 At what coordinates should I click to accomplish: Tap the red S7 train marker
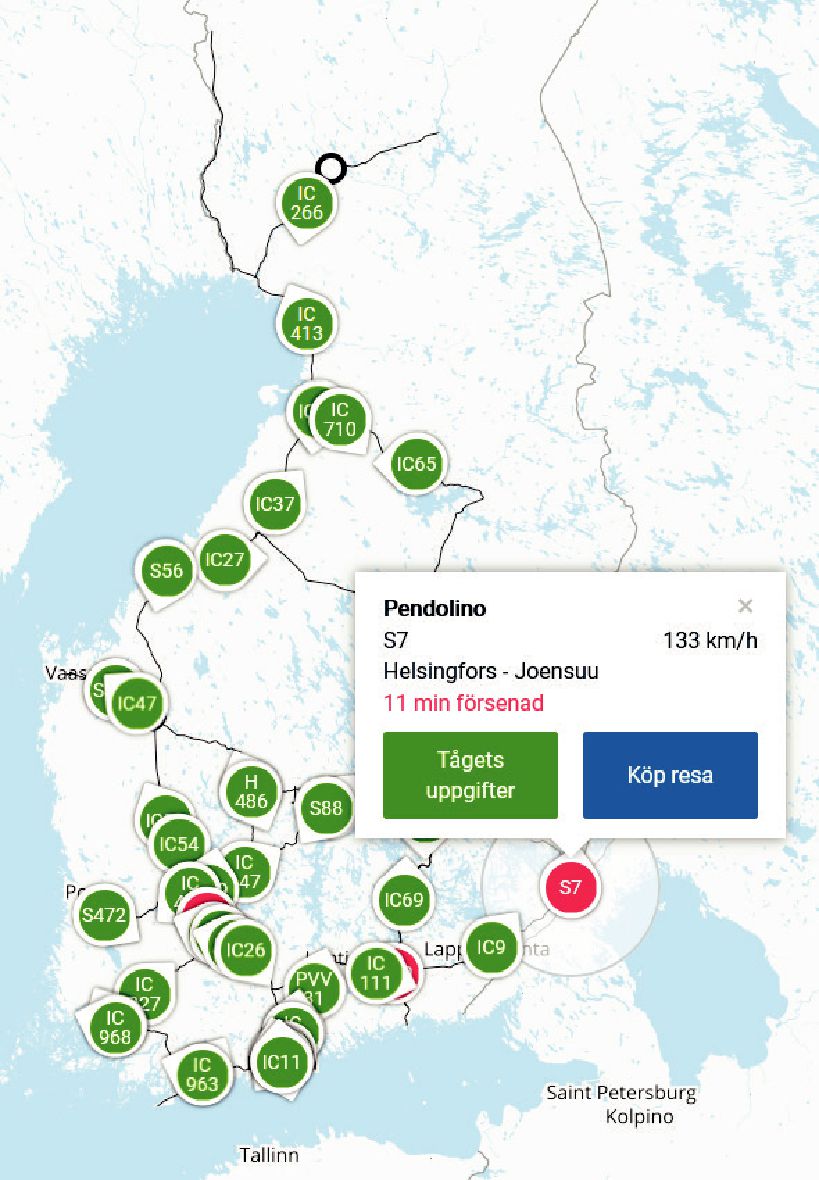[570, 886]
